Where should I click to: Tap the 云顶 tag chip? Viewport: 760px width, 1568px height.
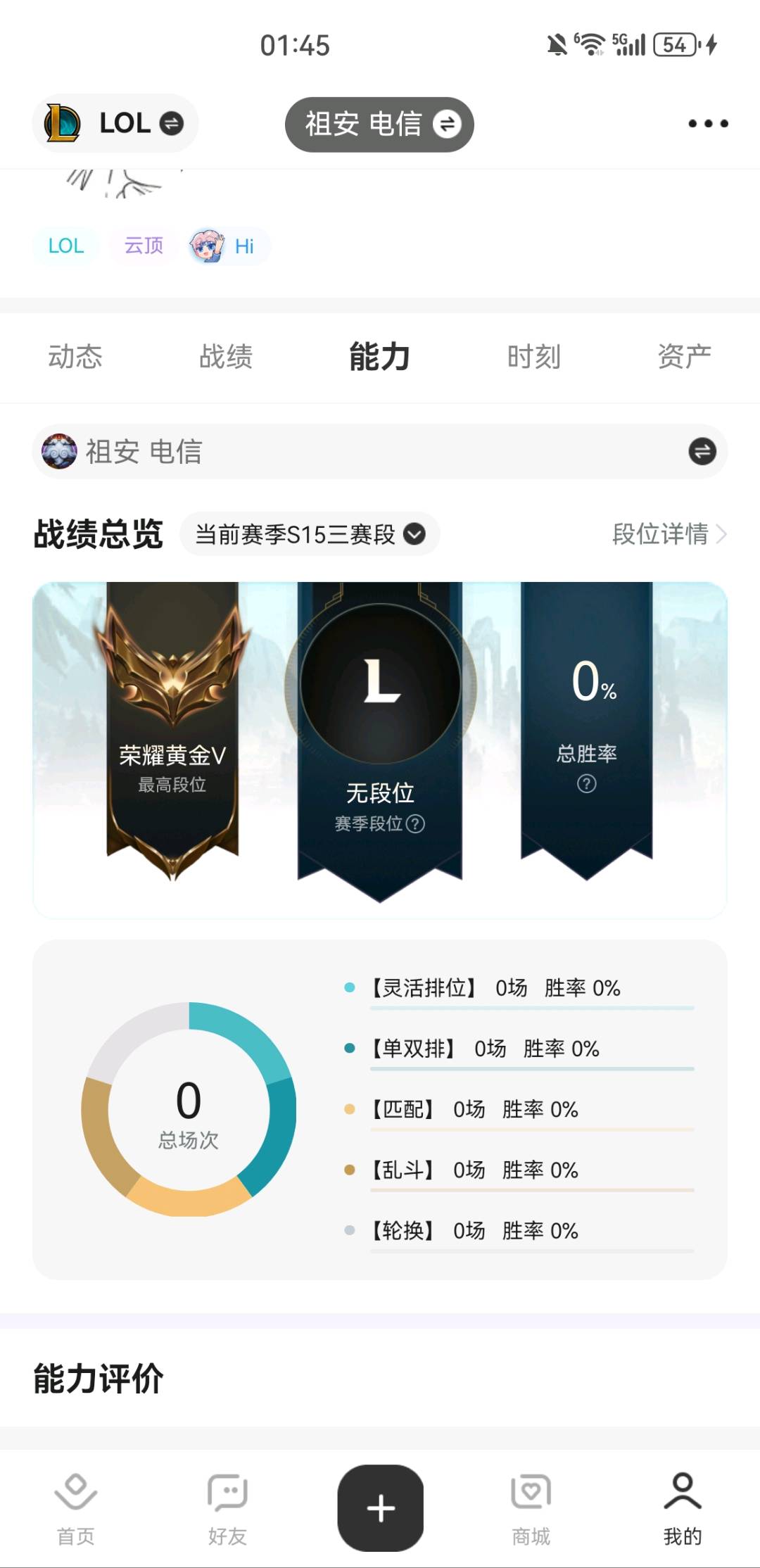[x=144, y=246]
